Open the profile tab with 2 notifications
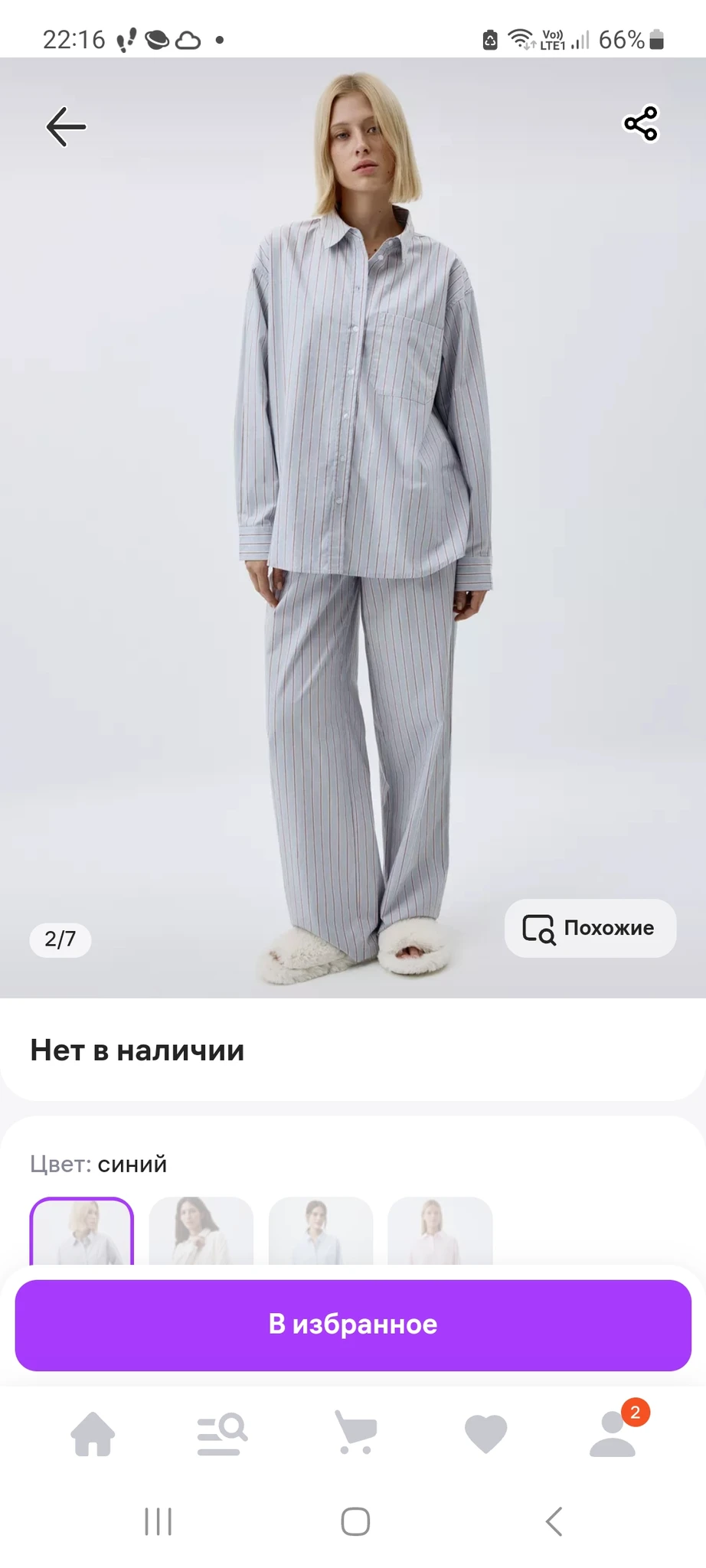 point(613,1433)
